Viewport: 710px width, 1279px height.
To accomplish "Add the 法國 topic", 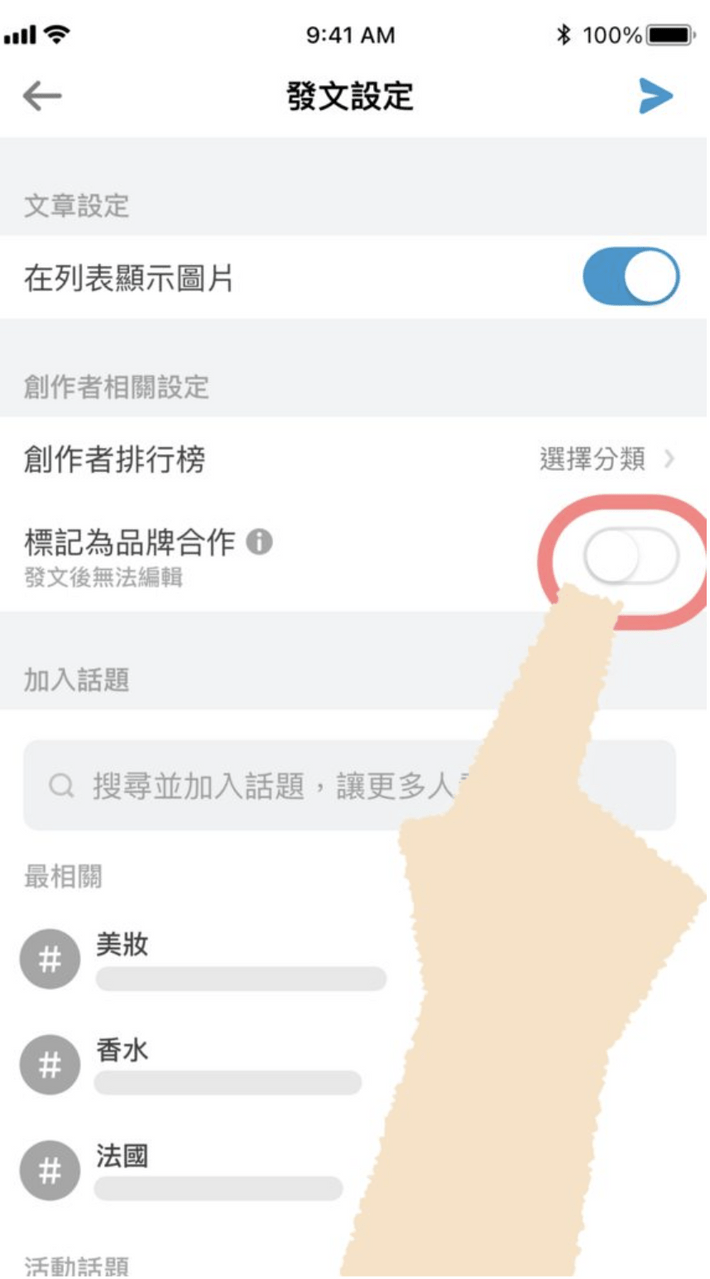I will tap(123, 1157).
